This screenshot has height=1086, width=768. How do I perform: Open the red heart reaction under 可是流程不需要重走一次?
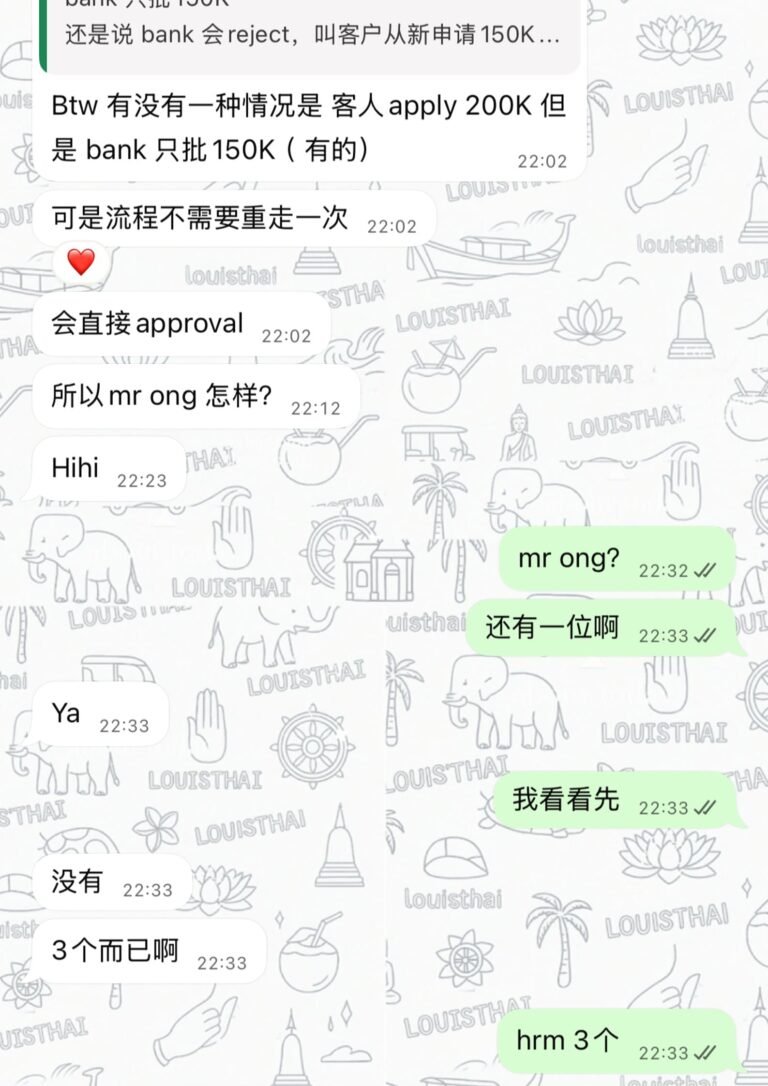click(80, 263)
